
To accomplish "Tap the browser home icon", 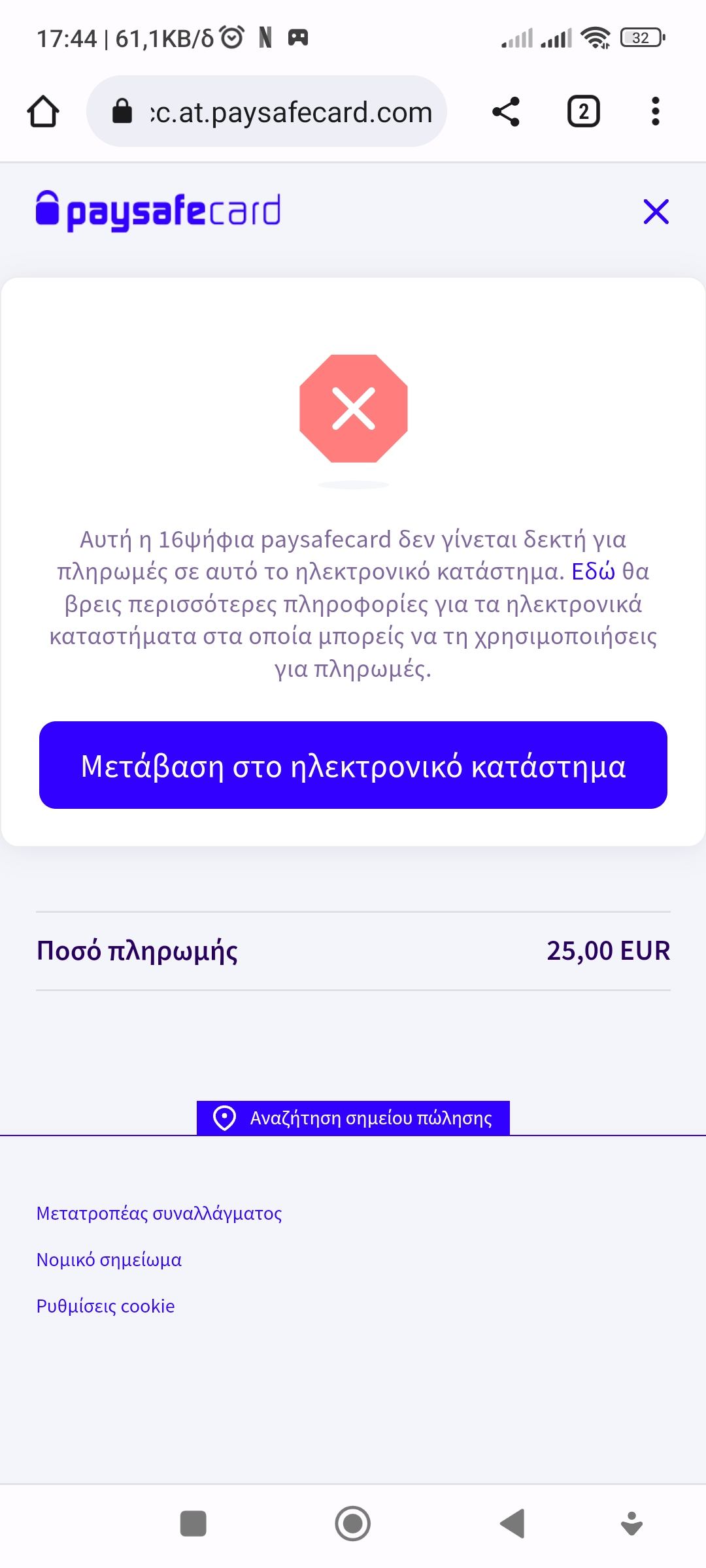I will (43, 112).
